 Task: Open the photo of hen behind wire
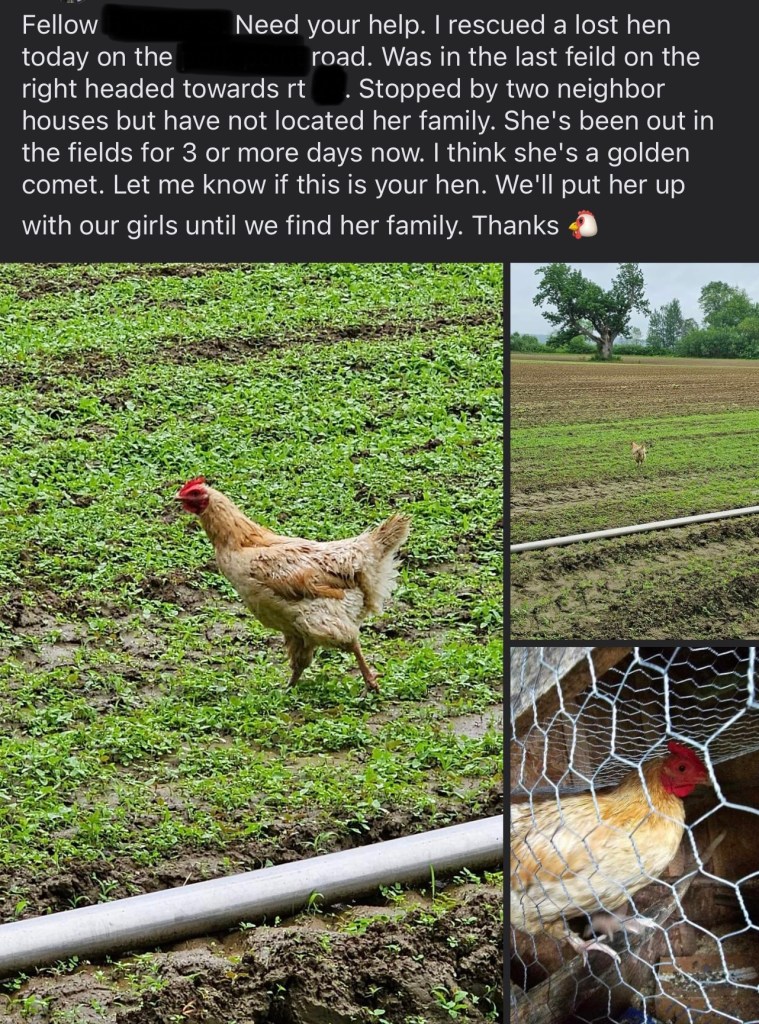634,835
